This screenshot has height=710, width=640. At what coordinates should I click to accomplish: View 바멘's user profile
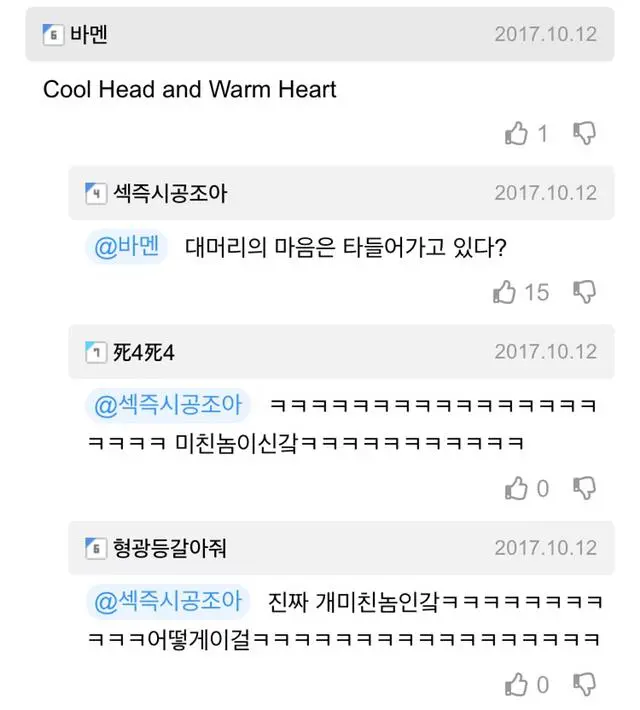(89, 34)
